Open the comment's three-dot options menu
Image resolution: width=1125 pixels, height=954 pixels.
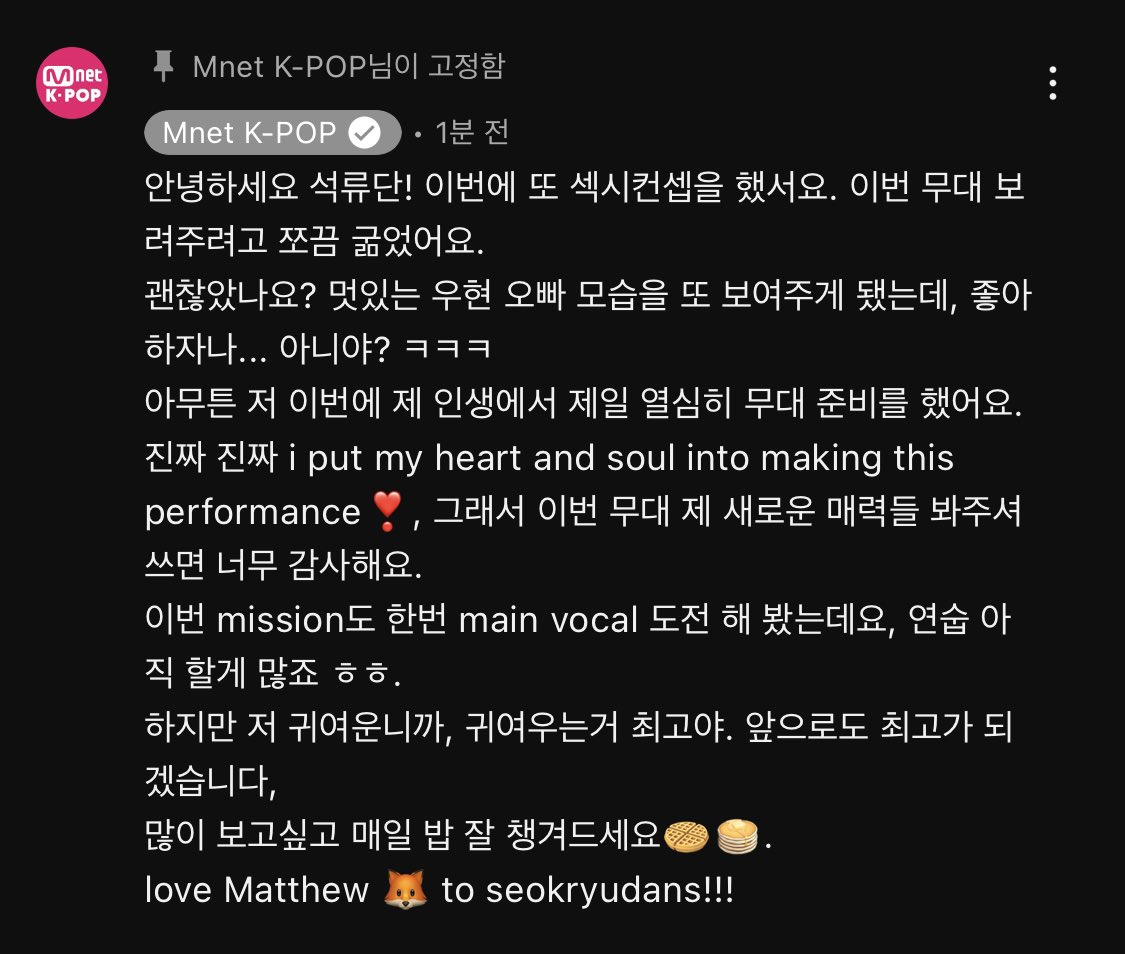click(x=1052, y=83)
